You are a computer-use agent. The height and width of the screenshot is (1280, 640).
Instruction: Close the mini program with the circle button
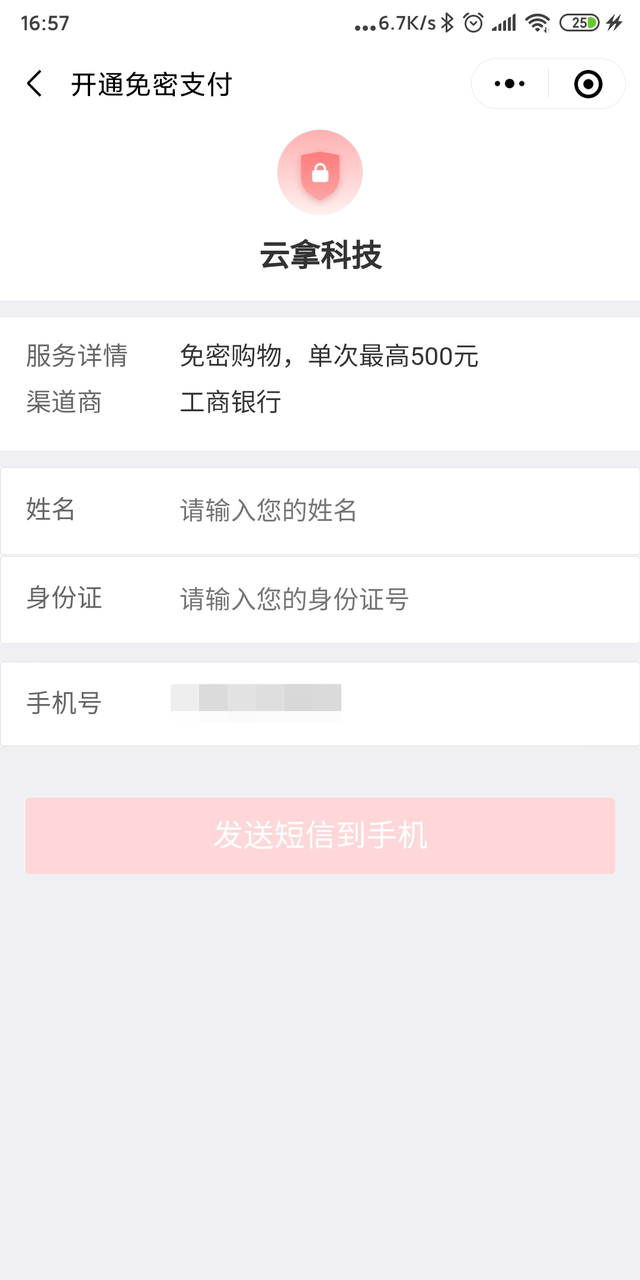point(588,84)
